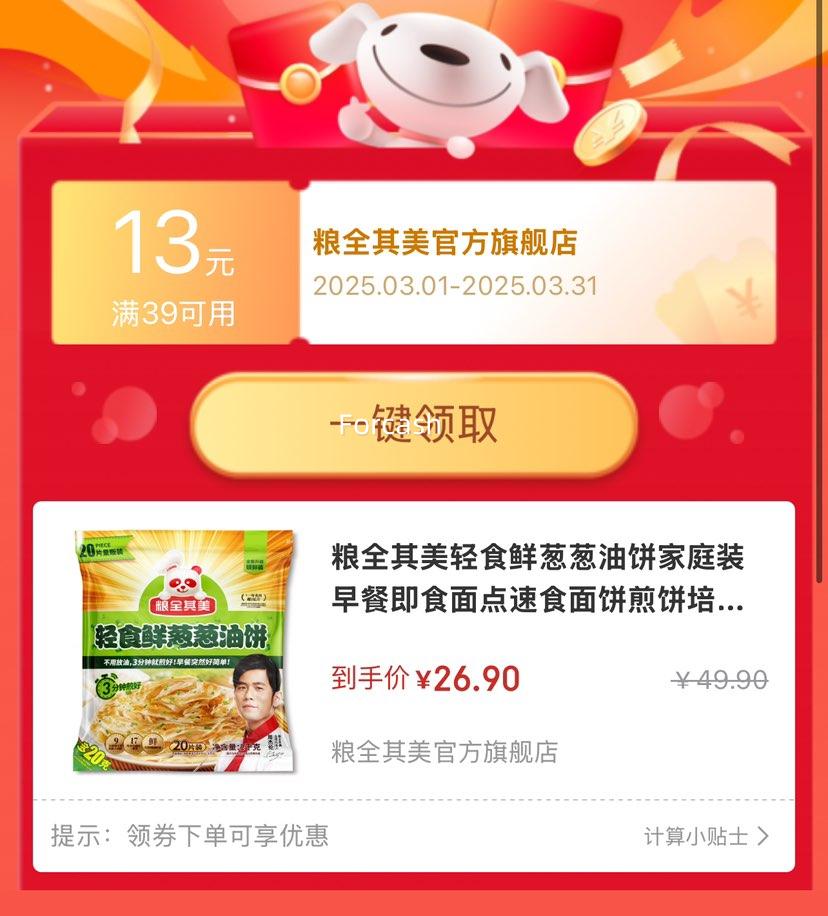Image resolution: width=828 pixels, height=916 pixels.
Task: Click the 鲜 circular badge on the packaging
Action: 154,743
